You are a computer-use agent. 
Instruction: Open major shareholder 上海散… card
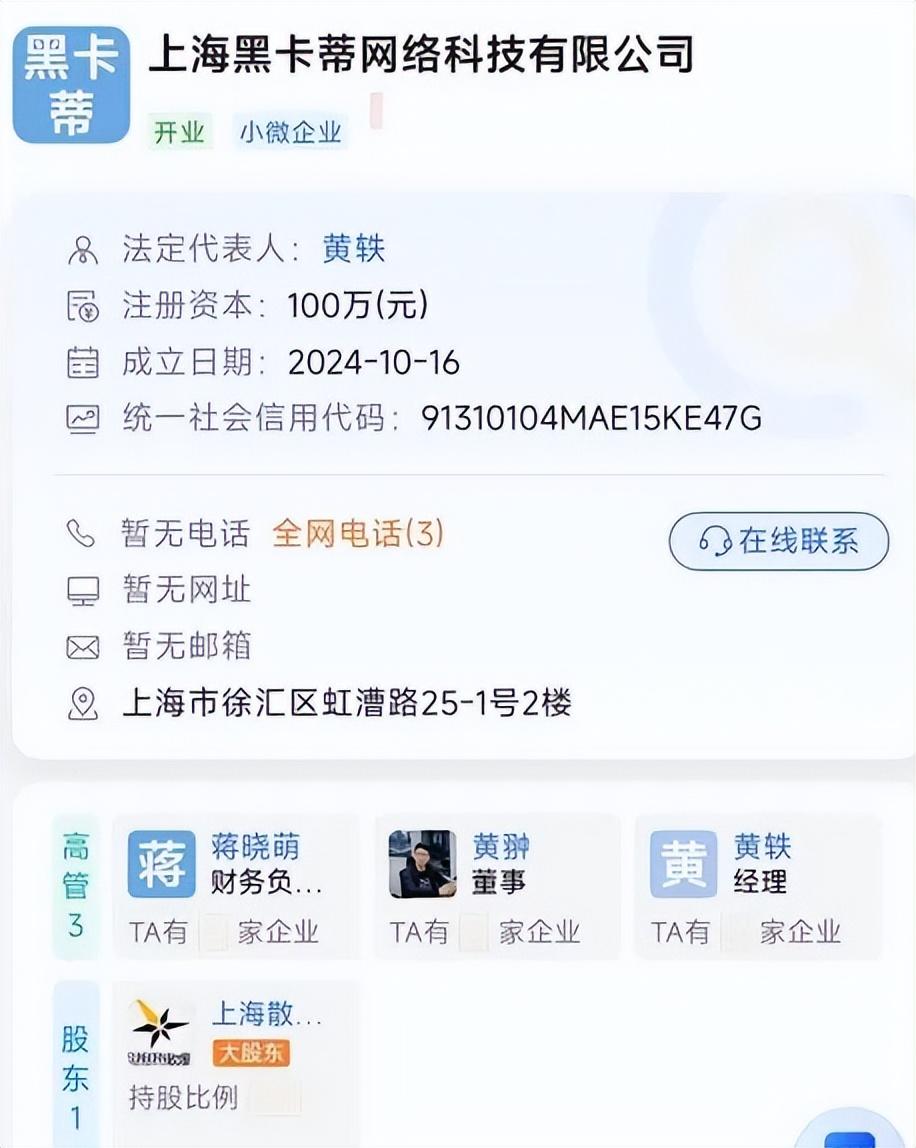point(236,1058)
